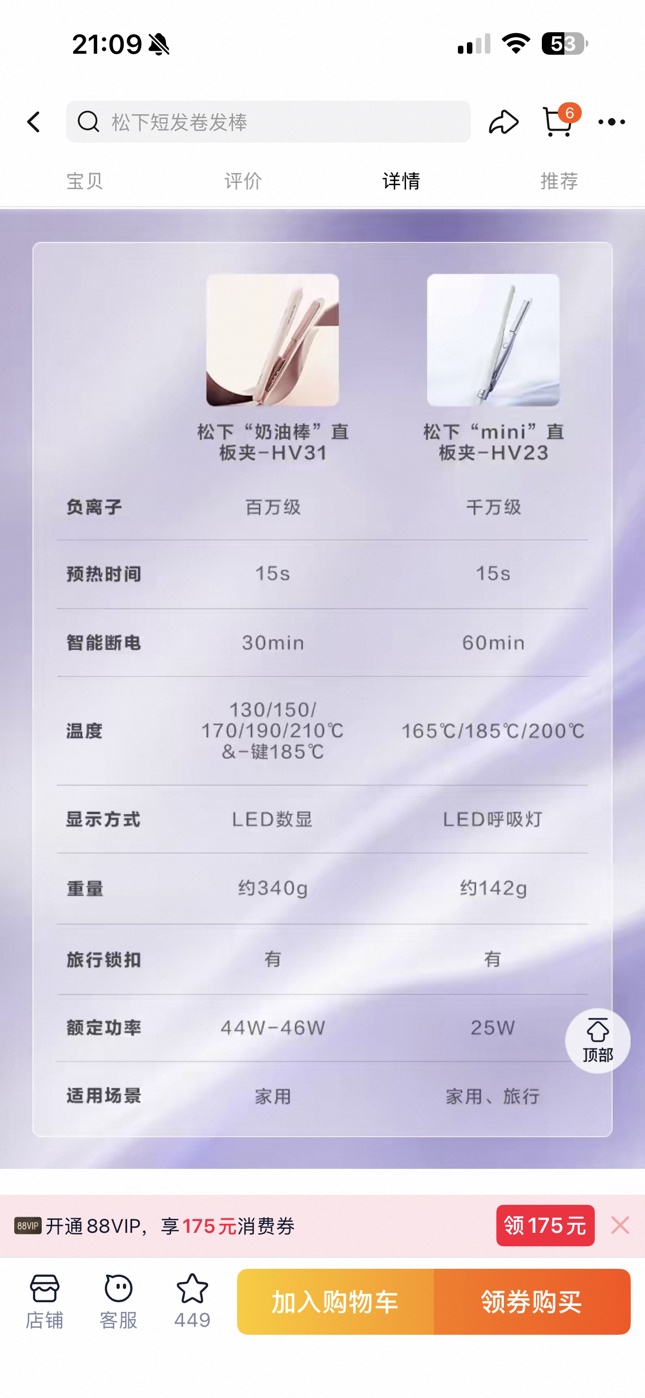Claim the 175元 coupon
The width and height of the screenshot is (645, 1398).
pos(545,1226)
